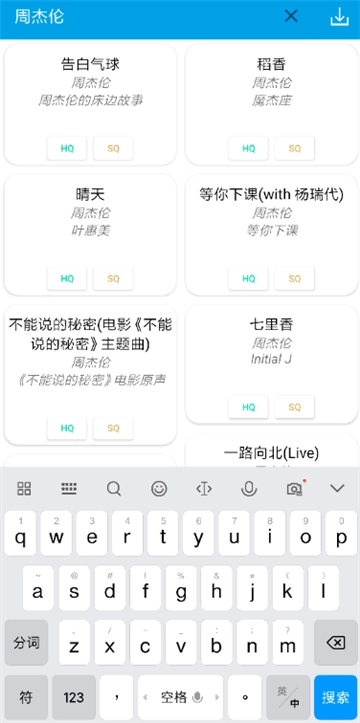Get 等你下课 in HQ quality

coord(248,279)
